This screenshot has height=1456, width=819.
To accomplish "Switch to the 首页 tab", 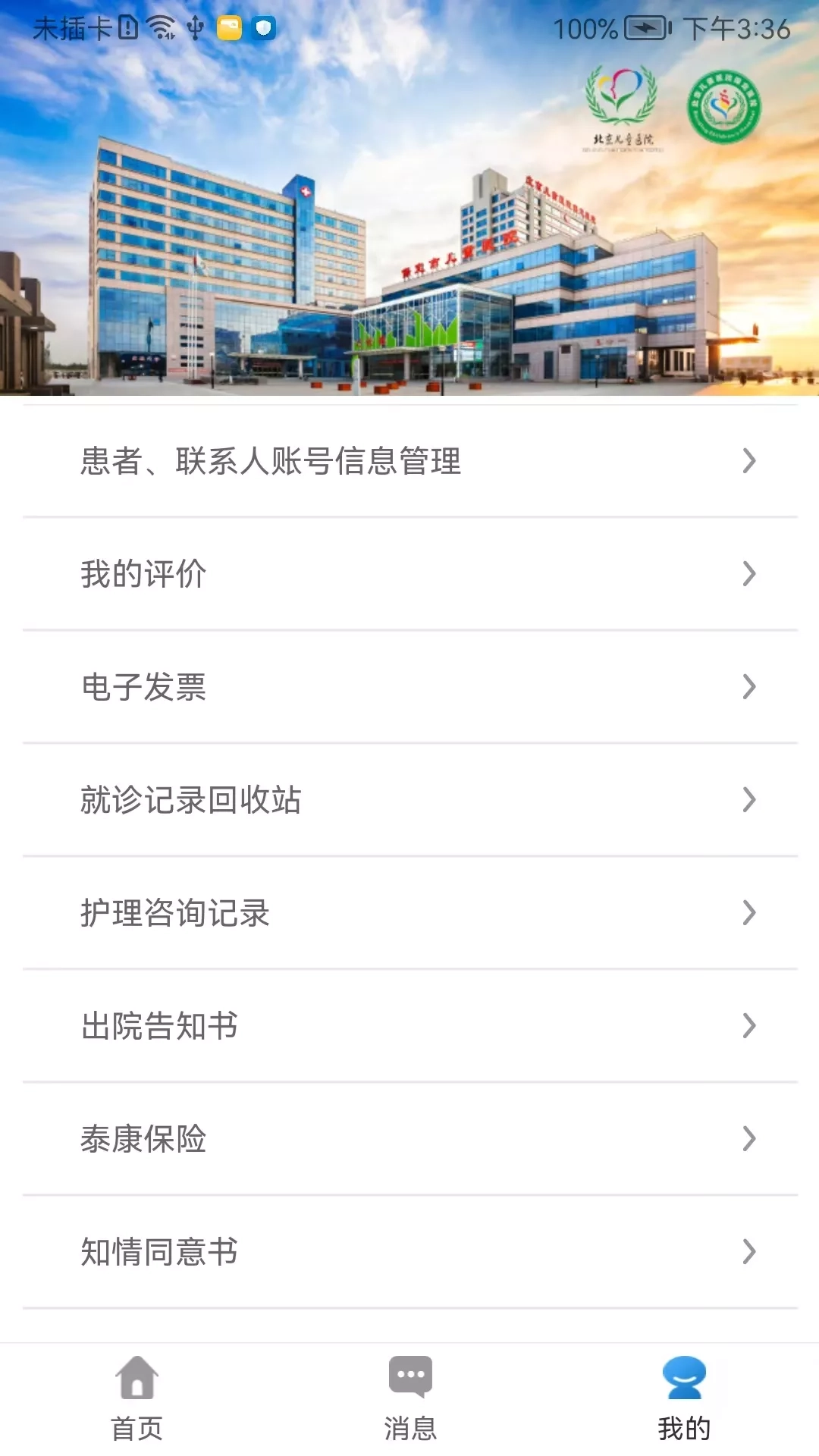I will pos(136,1399).
